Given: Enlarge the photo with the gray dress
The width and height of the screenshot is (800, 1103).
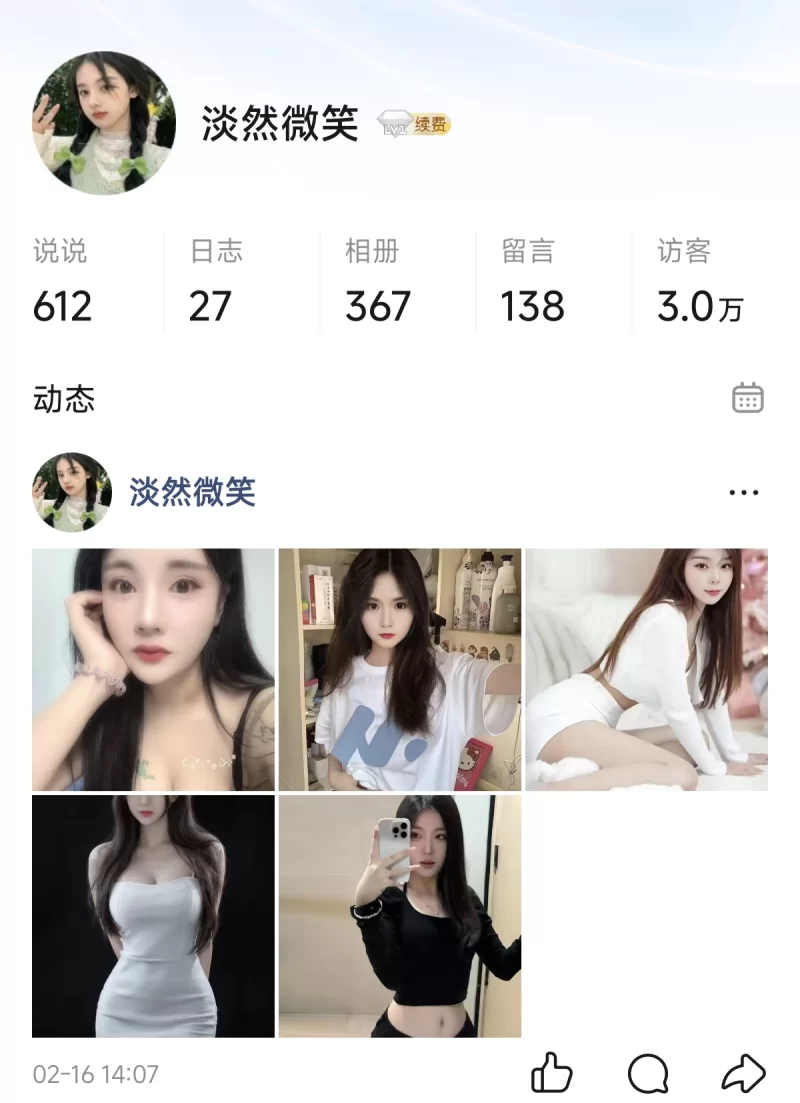Looking at the screenshot, I should (x=153, y=916).
